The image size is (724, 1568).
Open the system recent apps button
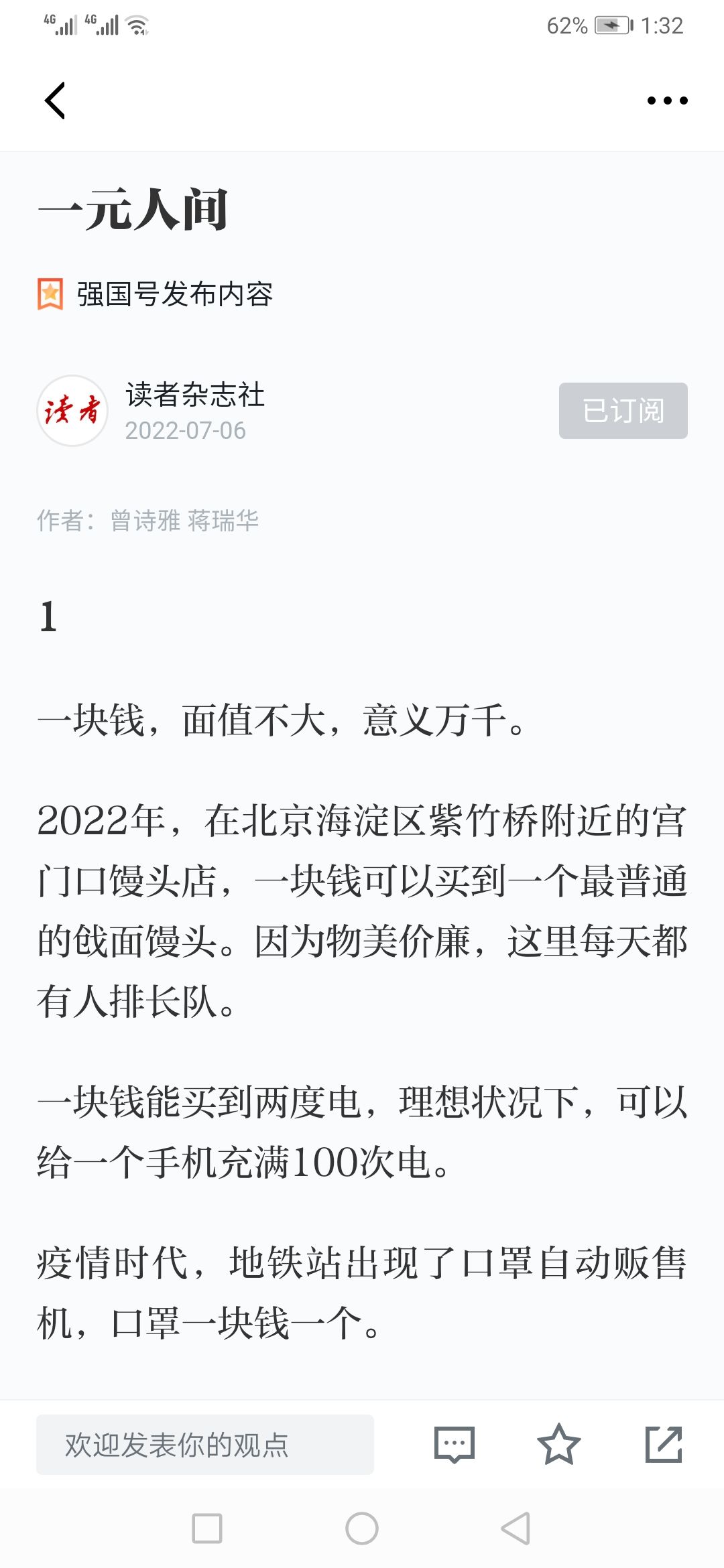coord(207,1528)
